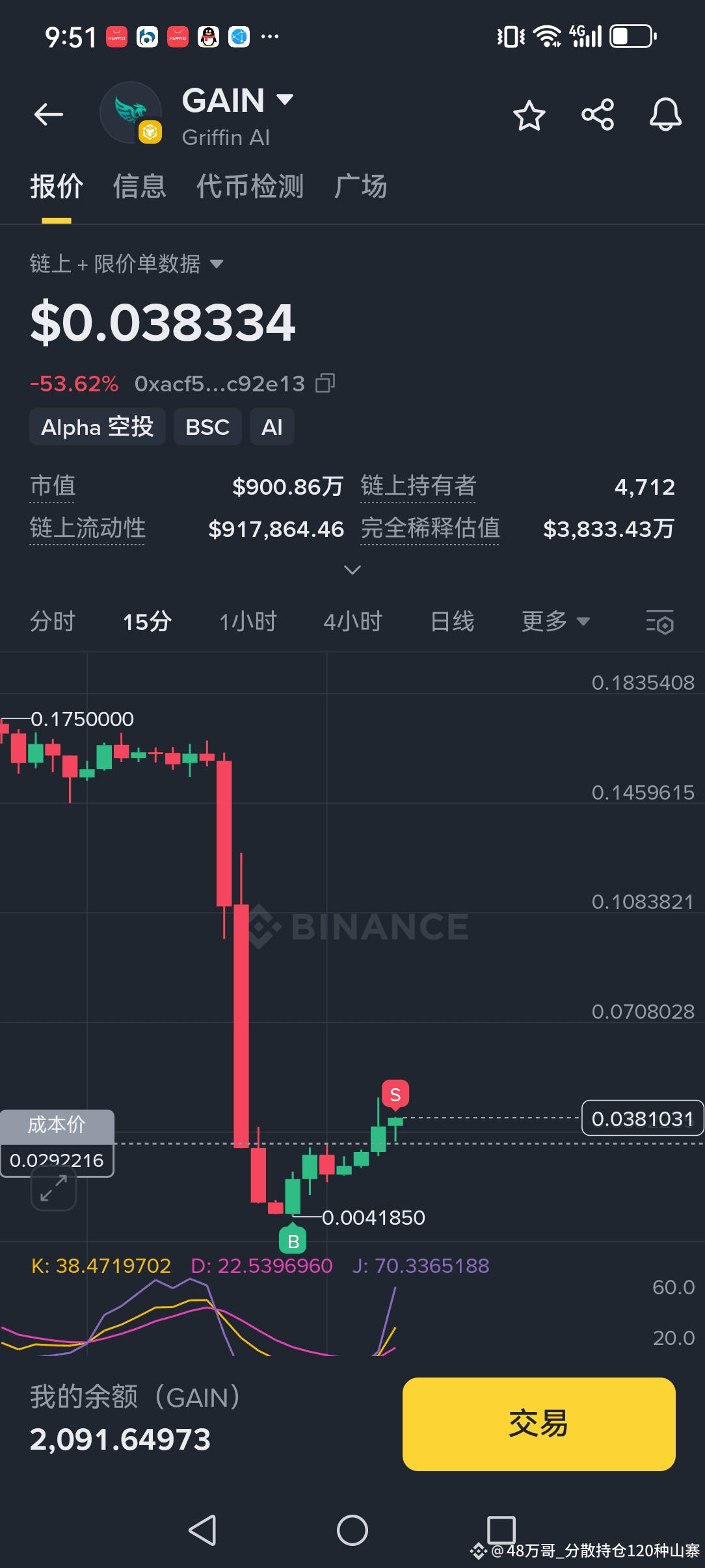
Task: Switch to the 信息 tab
Action: (140, 187)
